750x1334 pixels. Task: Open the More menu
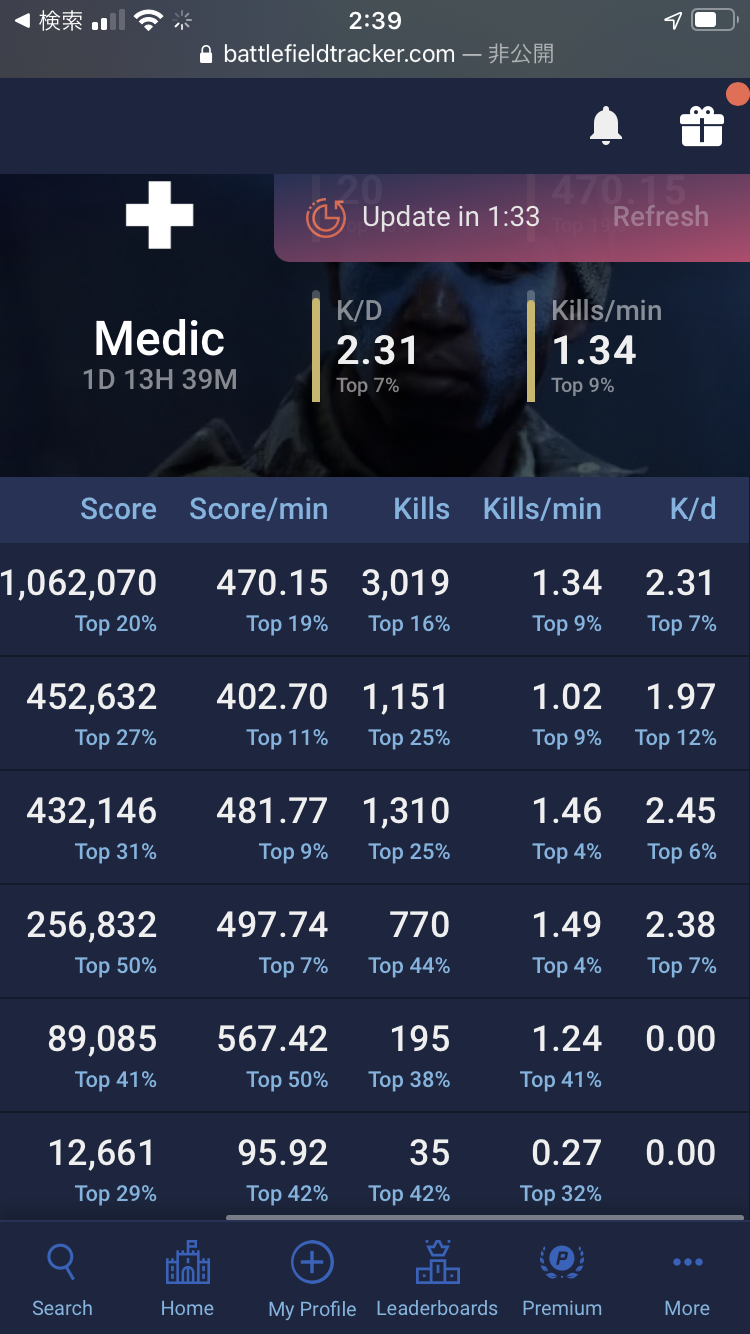tap(687, 1279)
